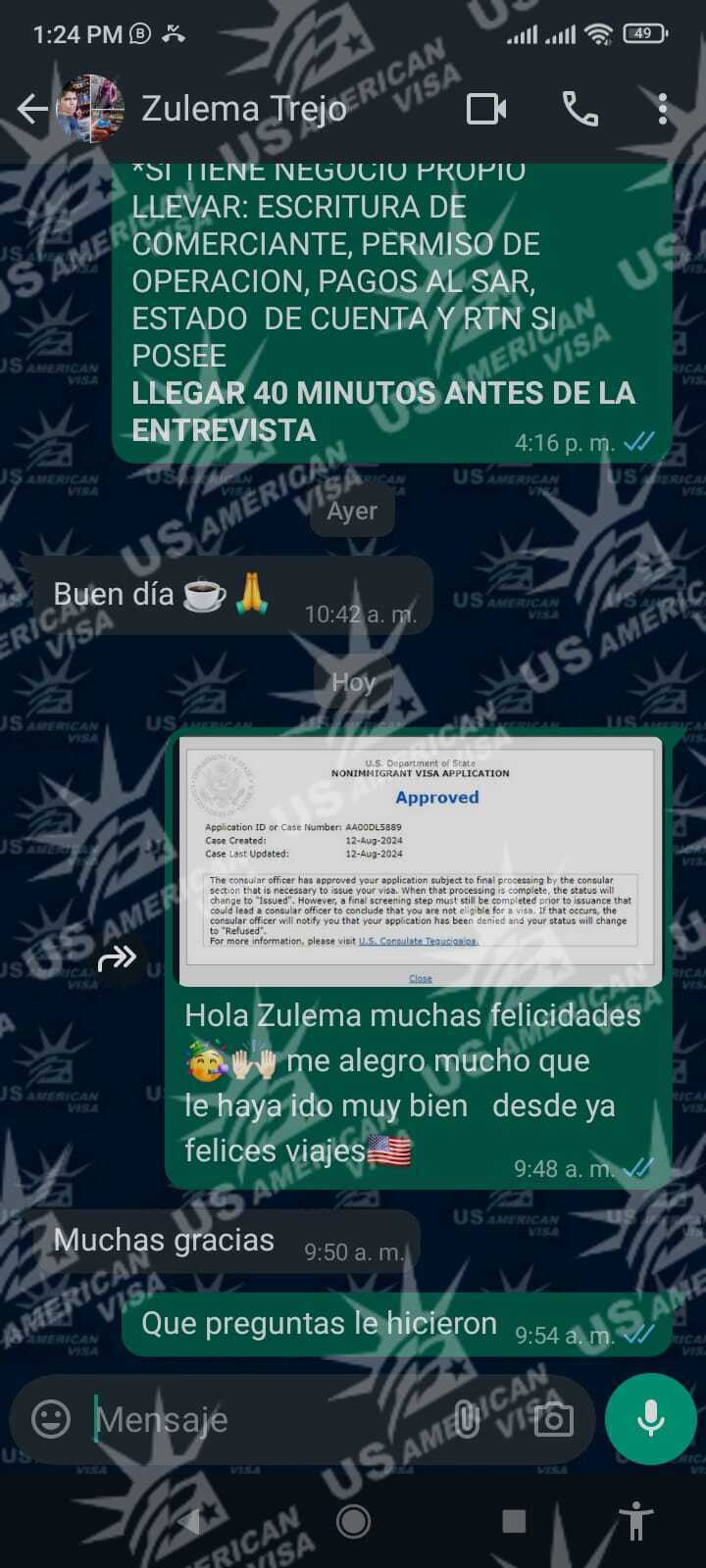Image resolution: width=706 pixels, height=1568 pixels.
Task: Start a video call with Zulema
Action: click(486, 109)
